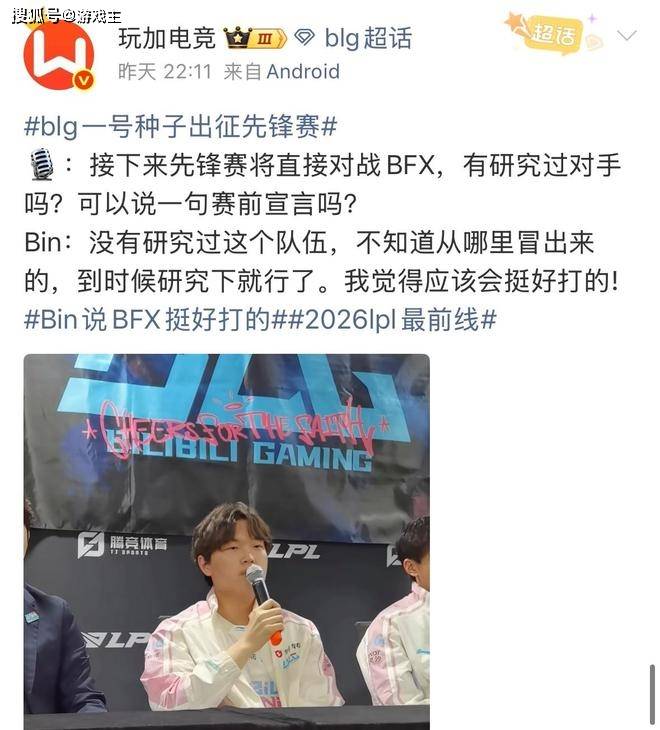Open hashtag #blg一号种子出征先锋赛#
Viewport: 660px width, 730px height.
[x=180, y=128]
